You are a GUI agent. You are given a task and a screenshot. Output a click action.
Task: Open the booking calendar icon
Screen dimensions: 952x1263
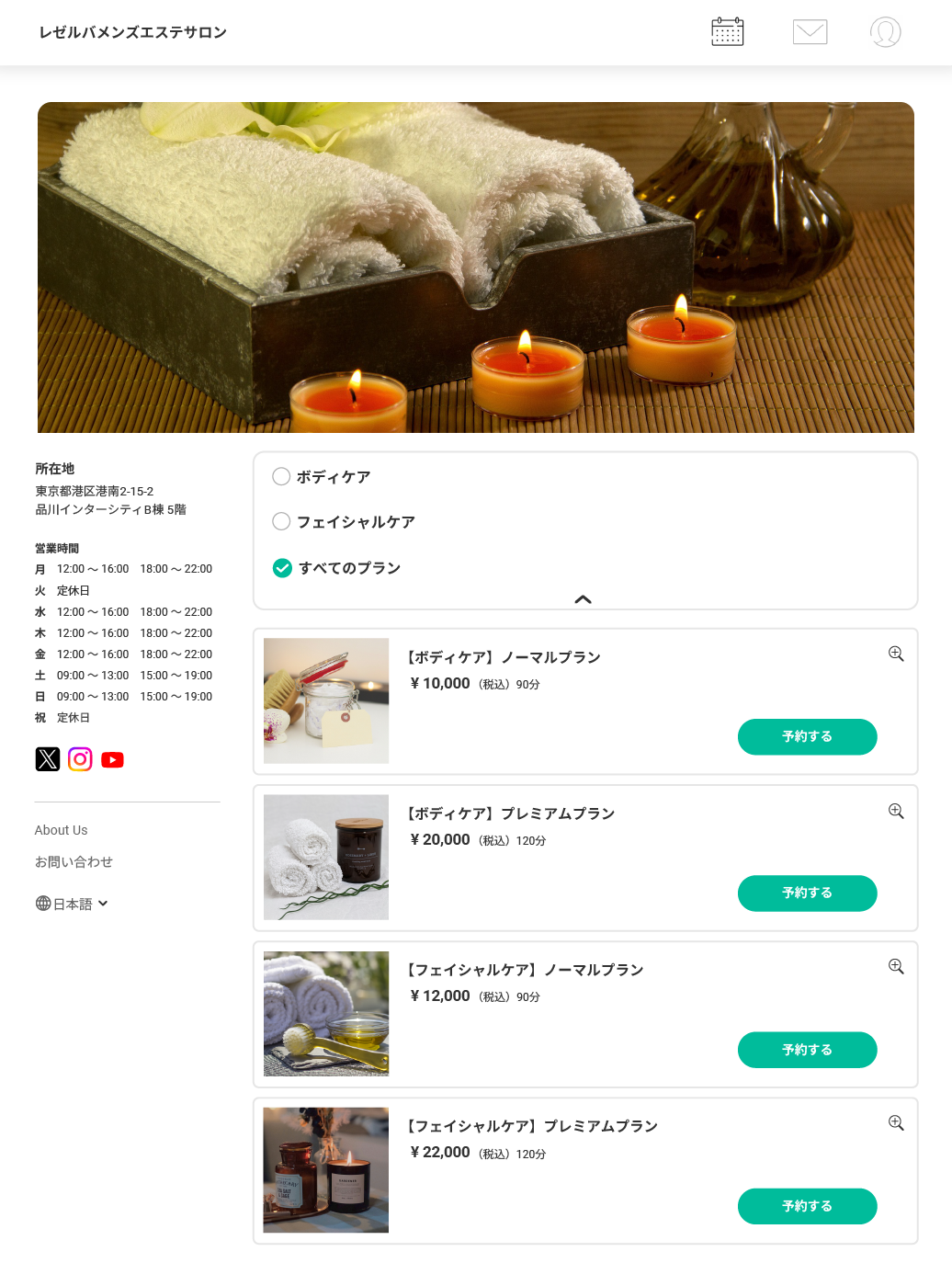tap(727, 32)
